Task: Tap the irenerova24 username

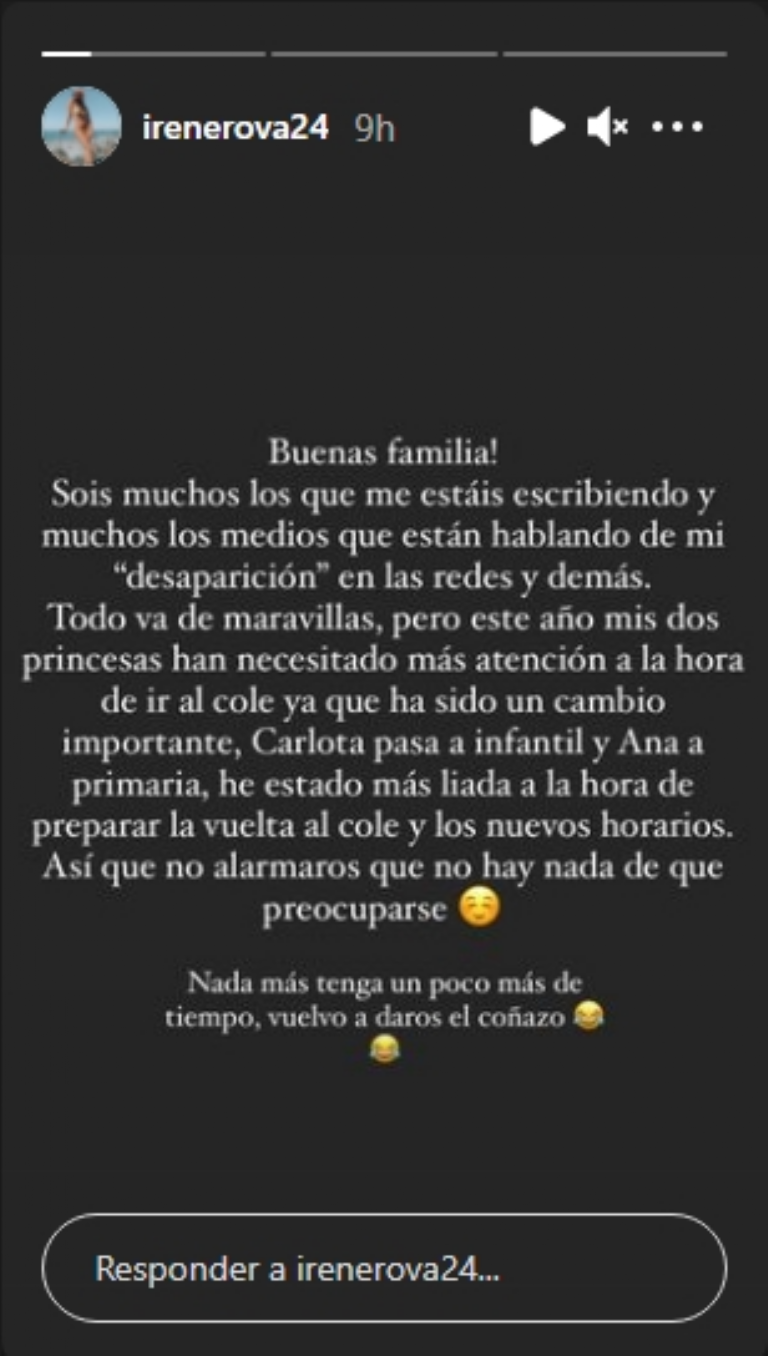Action: pyautogui.click(x=236, y=128)
